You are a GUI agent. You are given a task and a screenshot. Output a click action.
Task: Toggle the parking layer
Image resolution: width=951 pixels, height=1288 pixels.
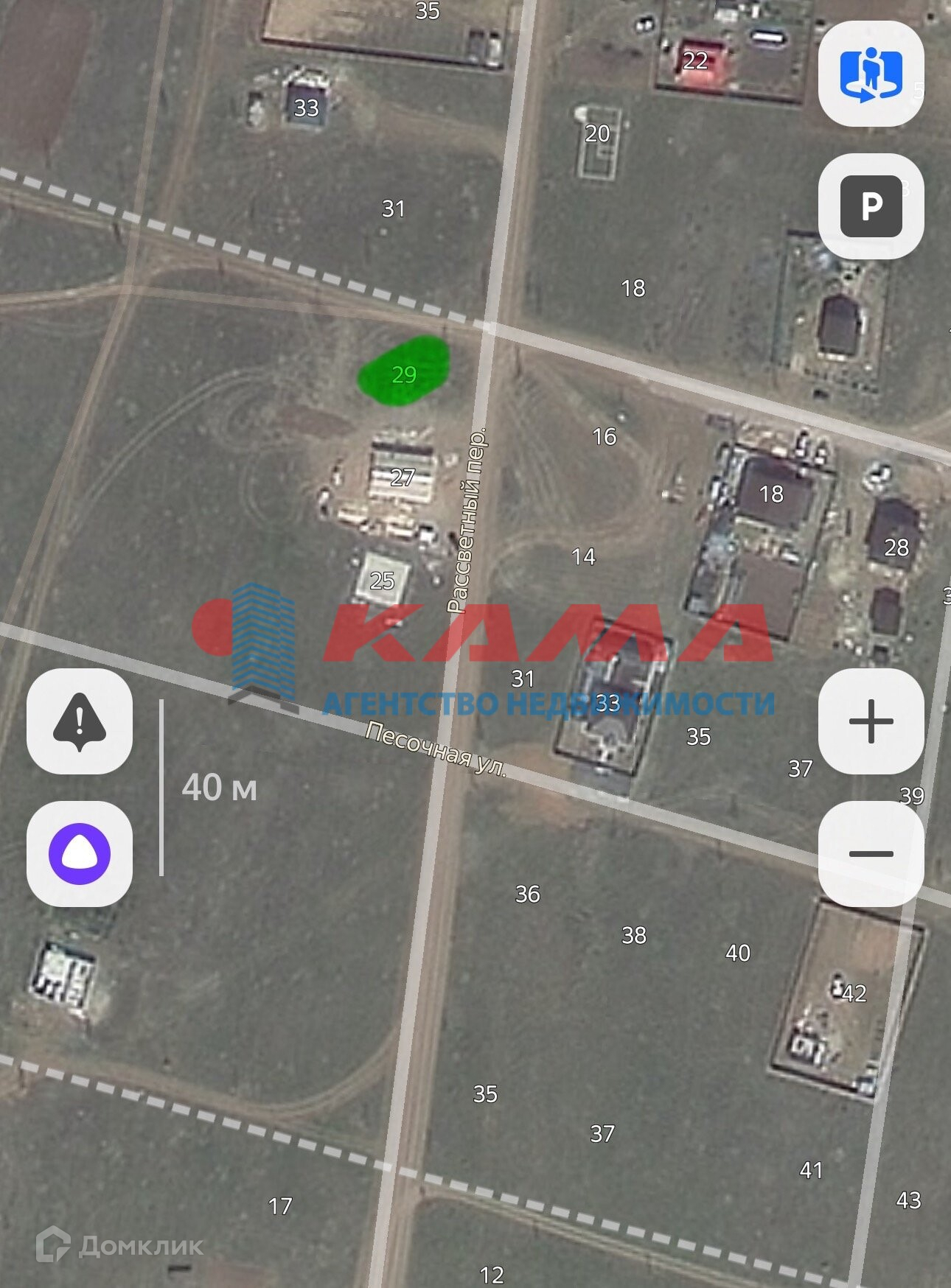pyautogui.click(x=871, y=206)
